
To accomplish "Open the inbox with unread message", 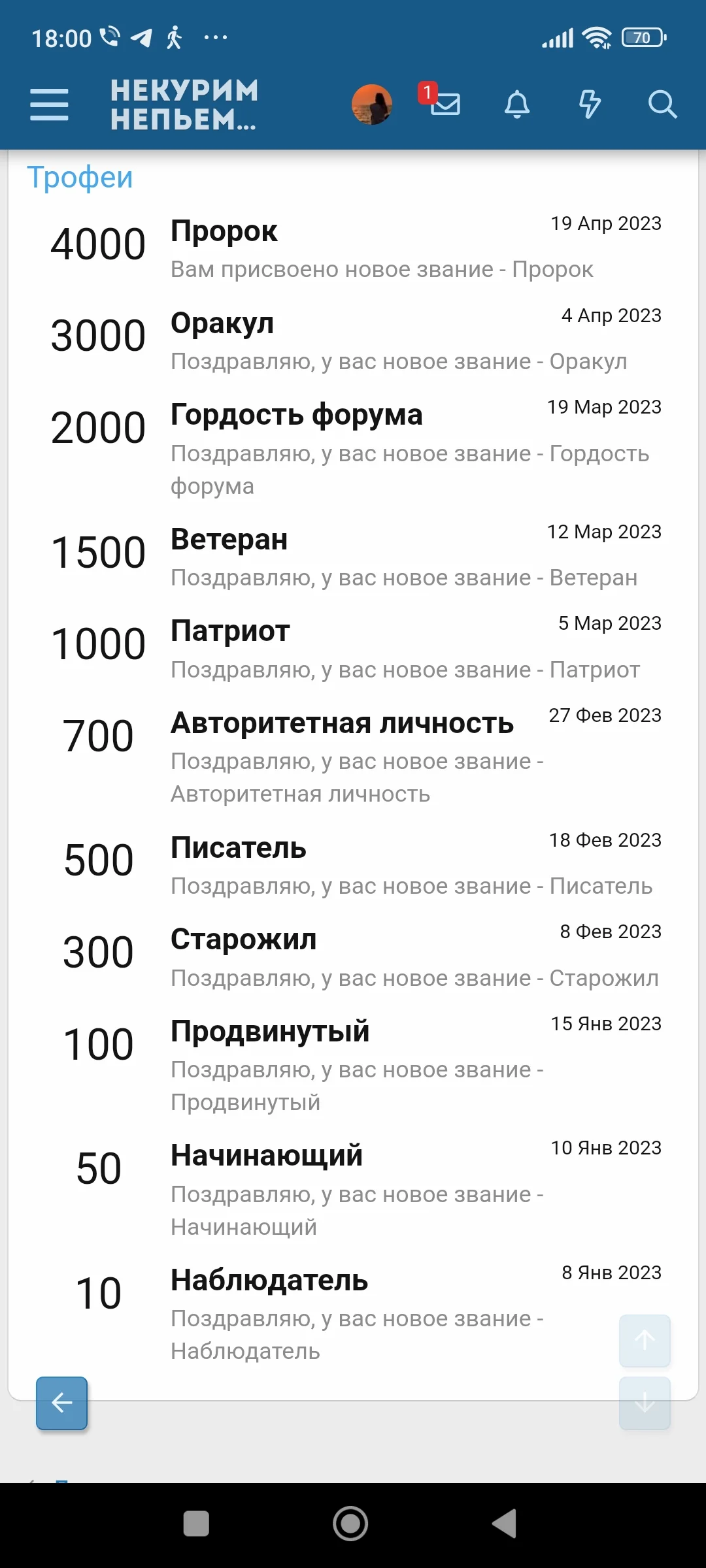I will tap(445, 105).
